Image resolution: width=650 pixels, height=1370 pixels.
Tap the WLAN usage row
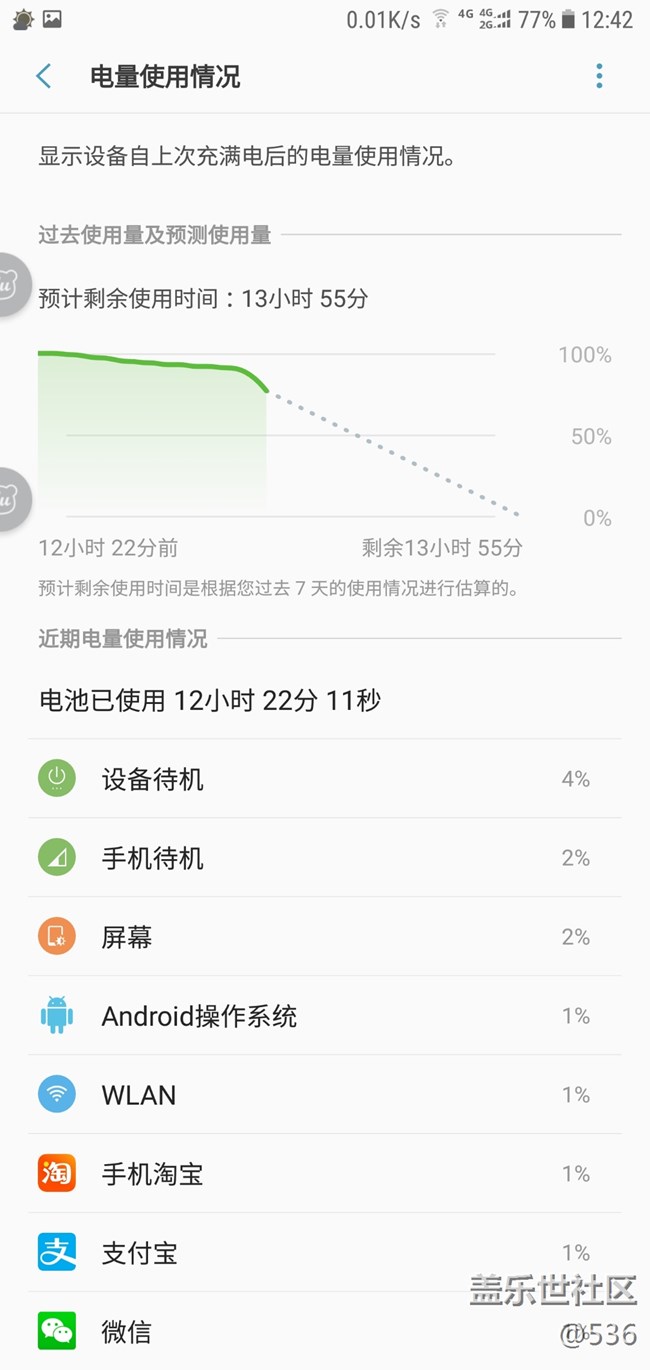[324, 1095]
